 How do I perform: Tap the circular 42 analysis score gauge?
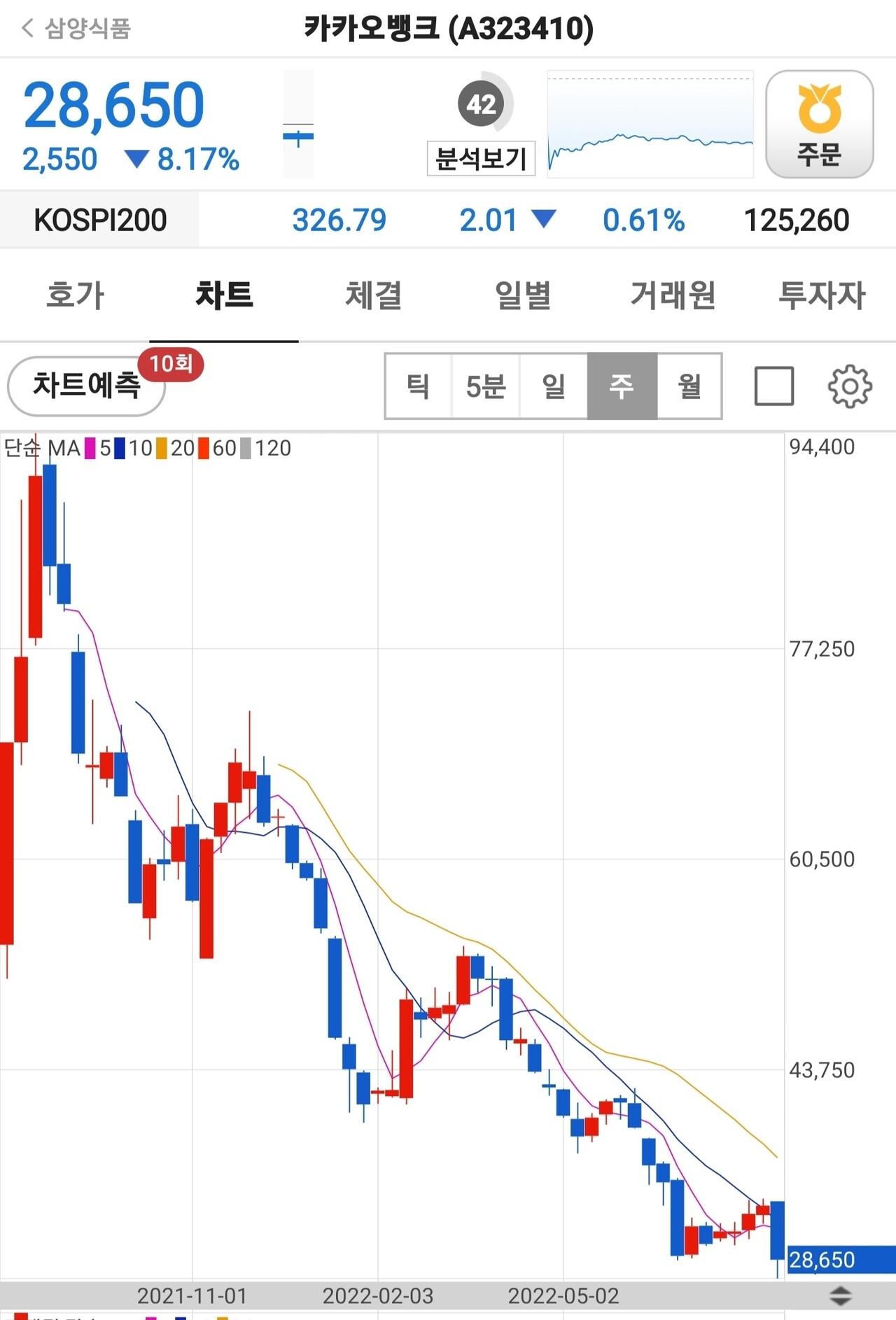pos(482,104)
